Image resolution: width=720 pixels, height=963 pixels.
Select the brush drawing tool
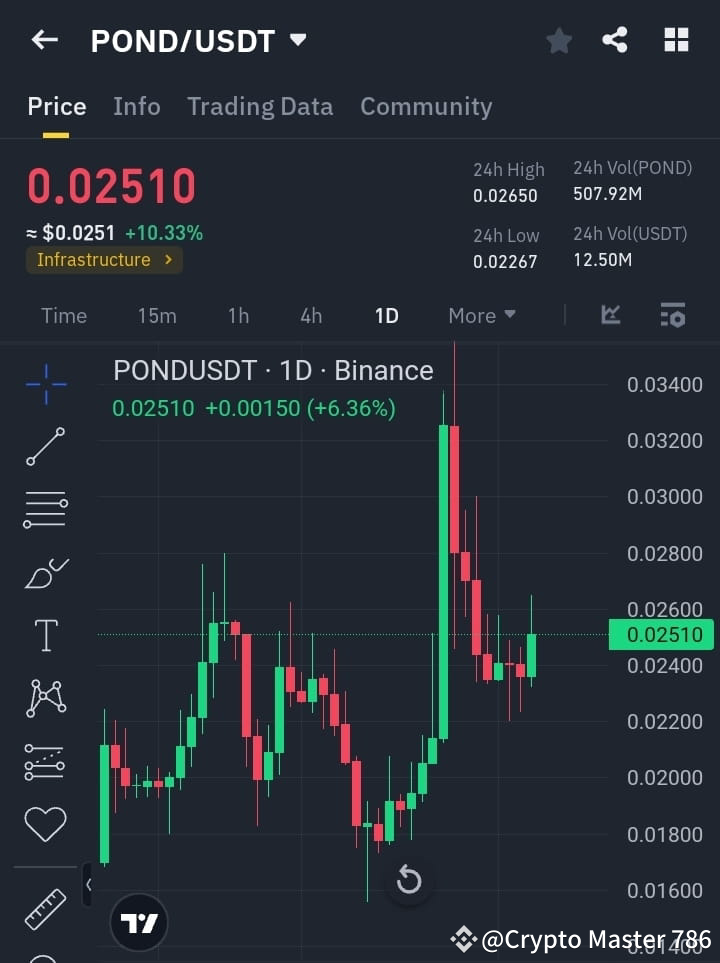tap(45, 572)
